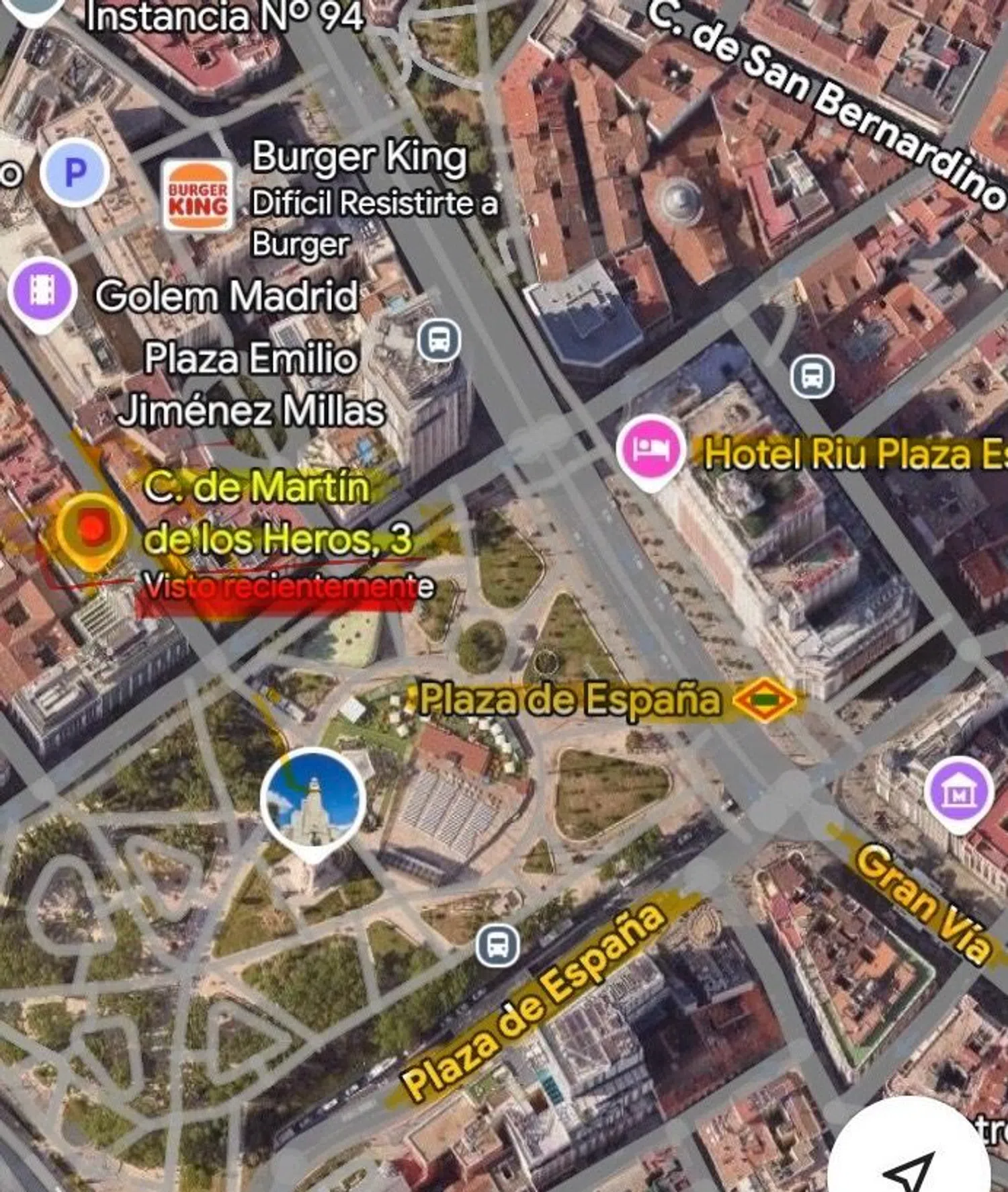Select the bus stop beside Plaza Emilio Jiménez Millas
Viewport: 1008px width, 1192px height.
point(439,340)
